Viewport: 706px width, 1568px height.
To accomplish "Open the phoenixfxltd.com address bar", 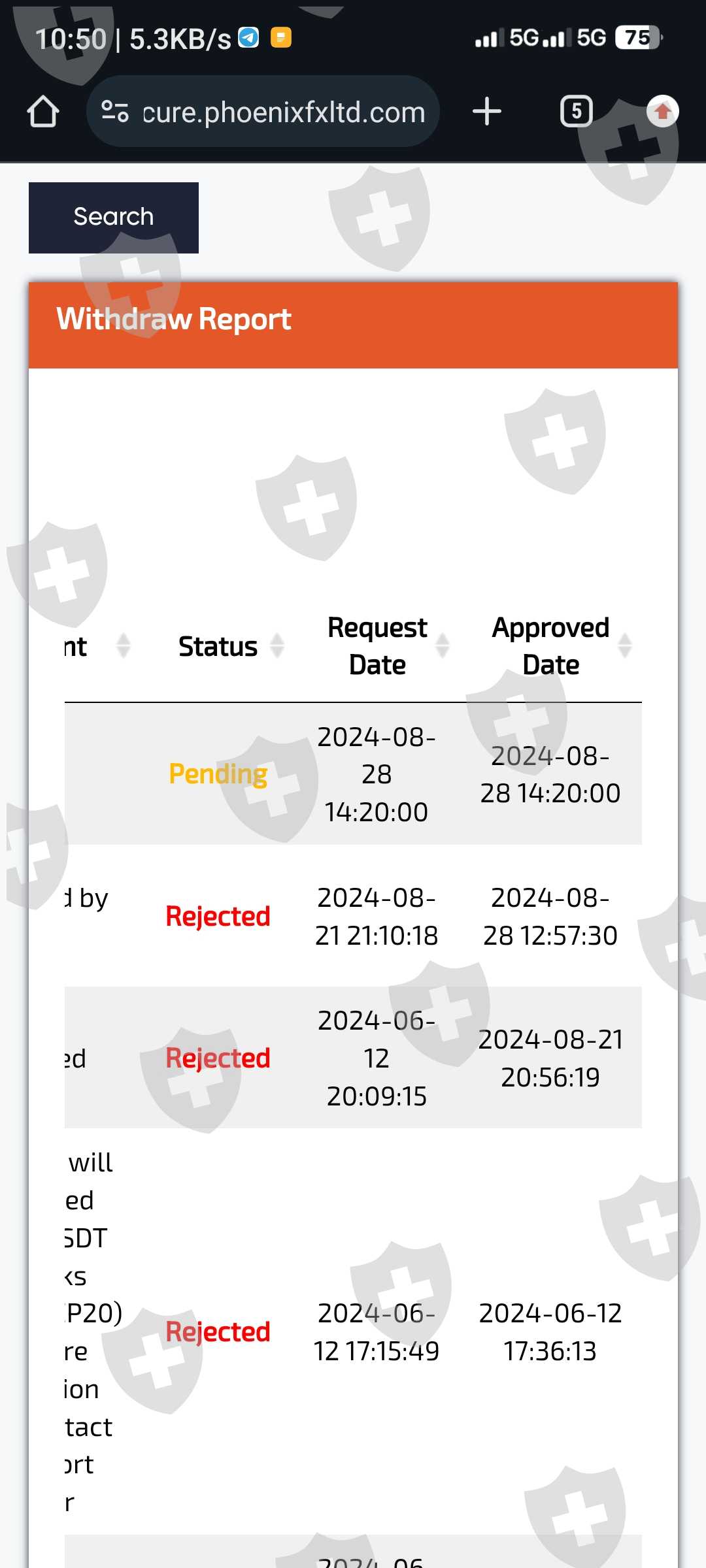I will point(263,112).
